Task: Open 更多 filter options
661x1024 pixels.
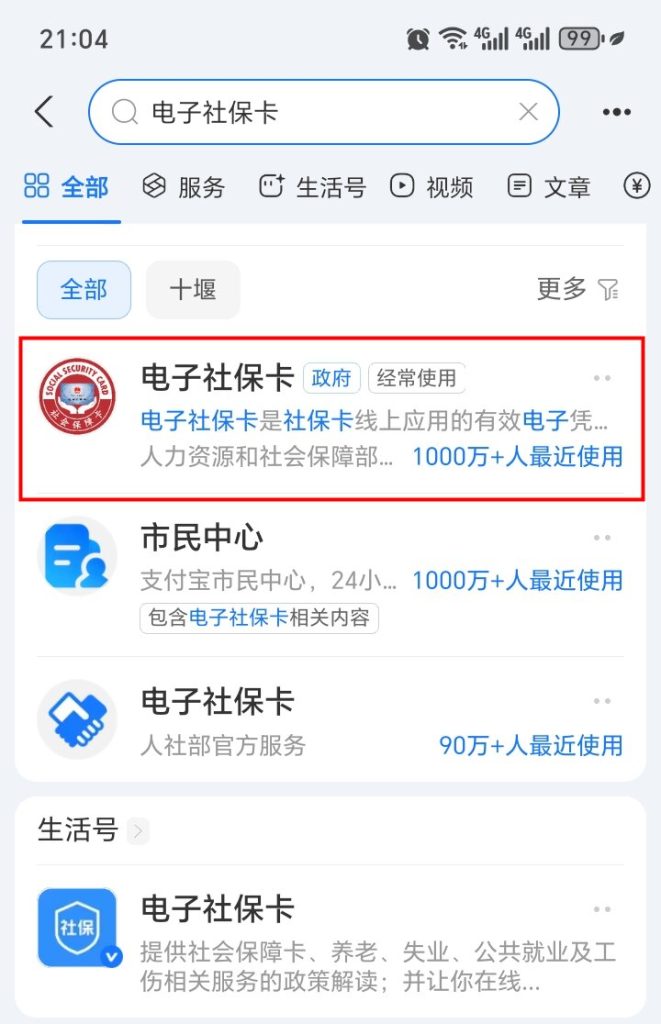Action: (x=577, y=289)
